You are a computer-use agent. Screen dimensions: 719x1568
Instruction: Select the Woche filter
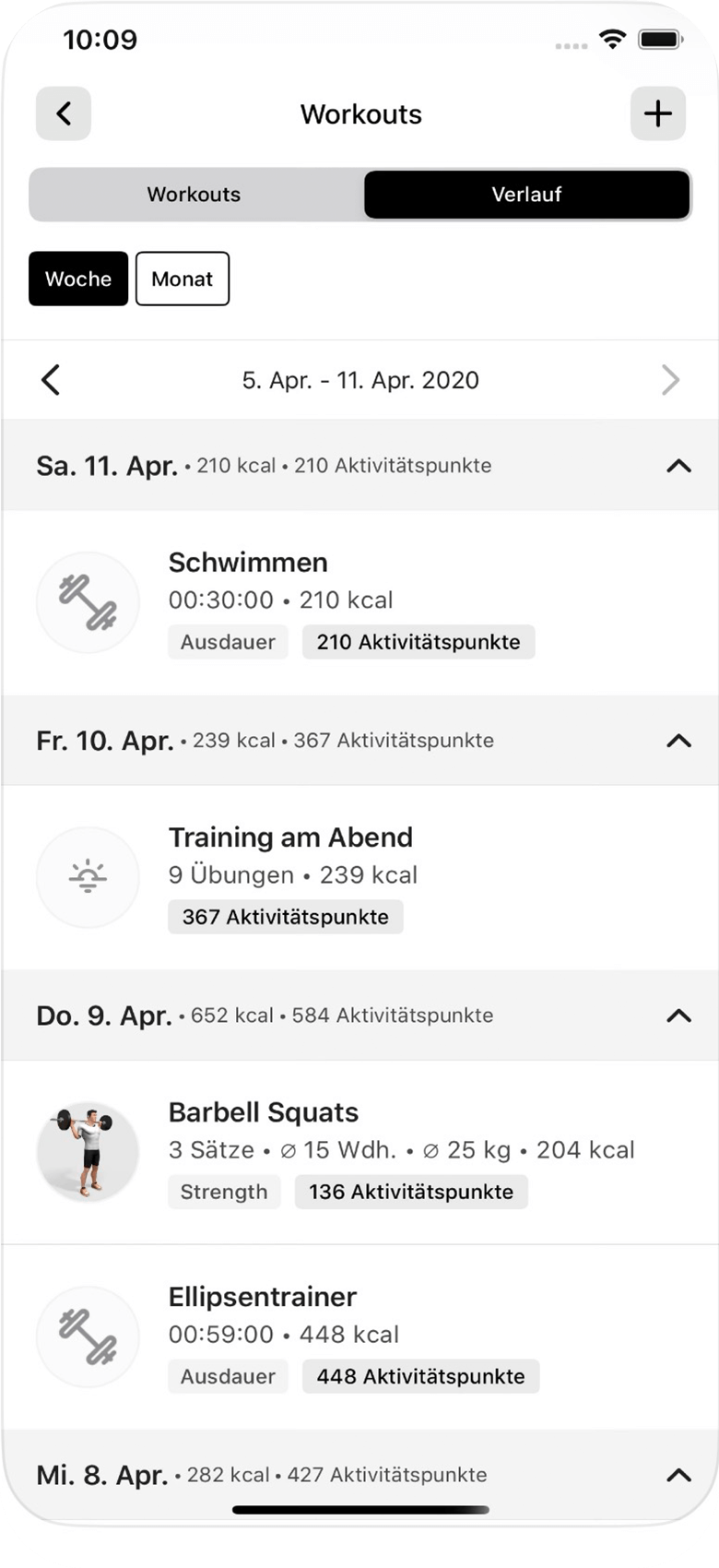click(x=78, y=279)
